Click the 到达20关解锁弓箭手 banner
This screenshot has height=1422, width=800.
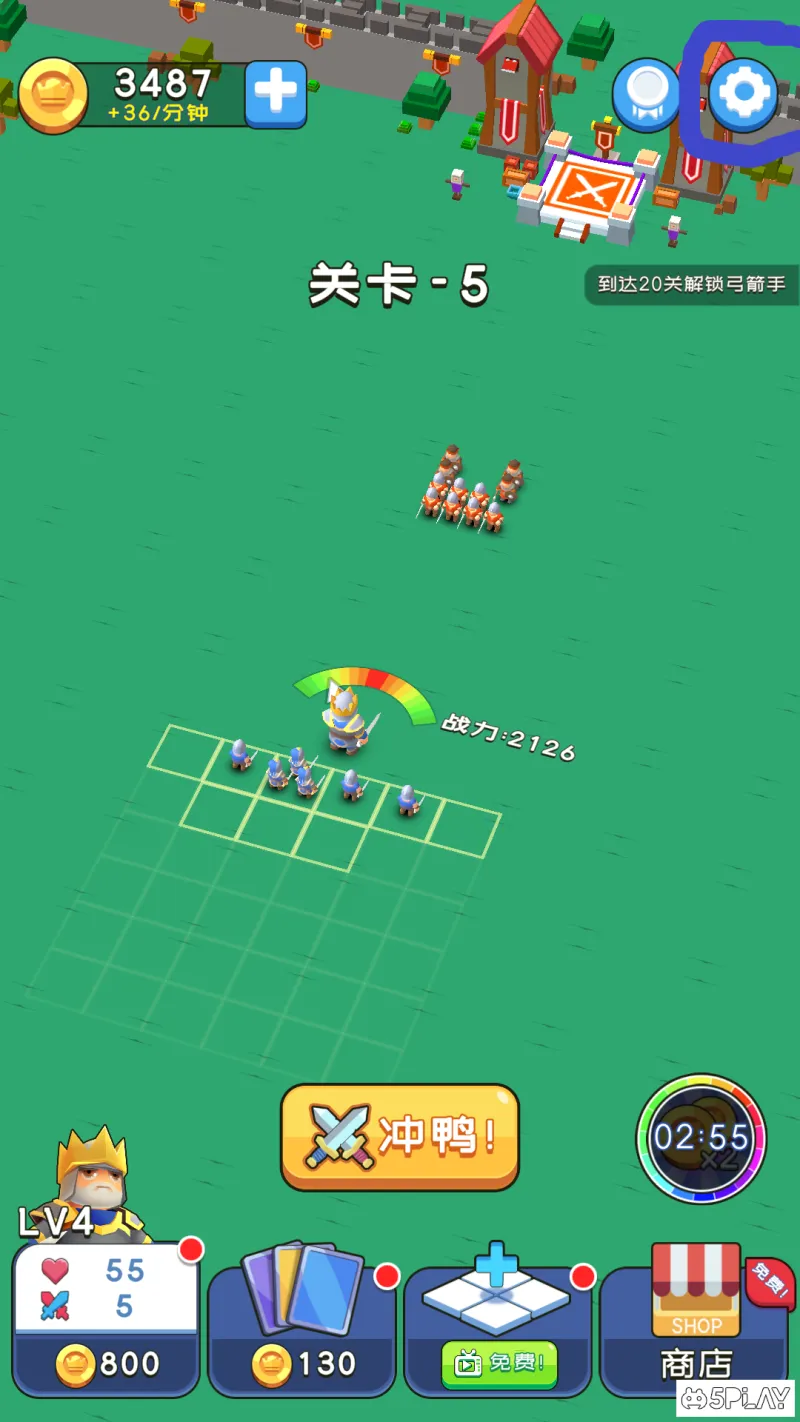point(690,284)
